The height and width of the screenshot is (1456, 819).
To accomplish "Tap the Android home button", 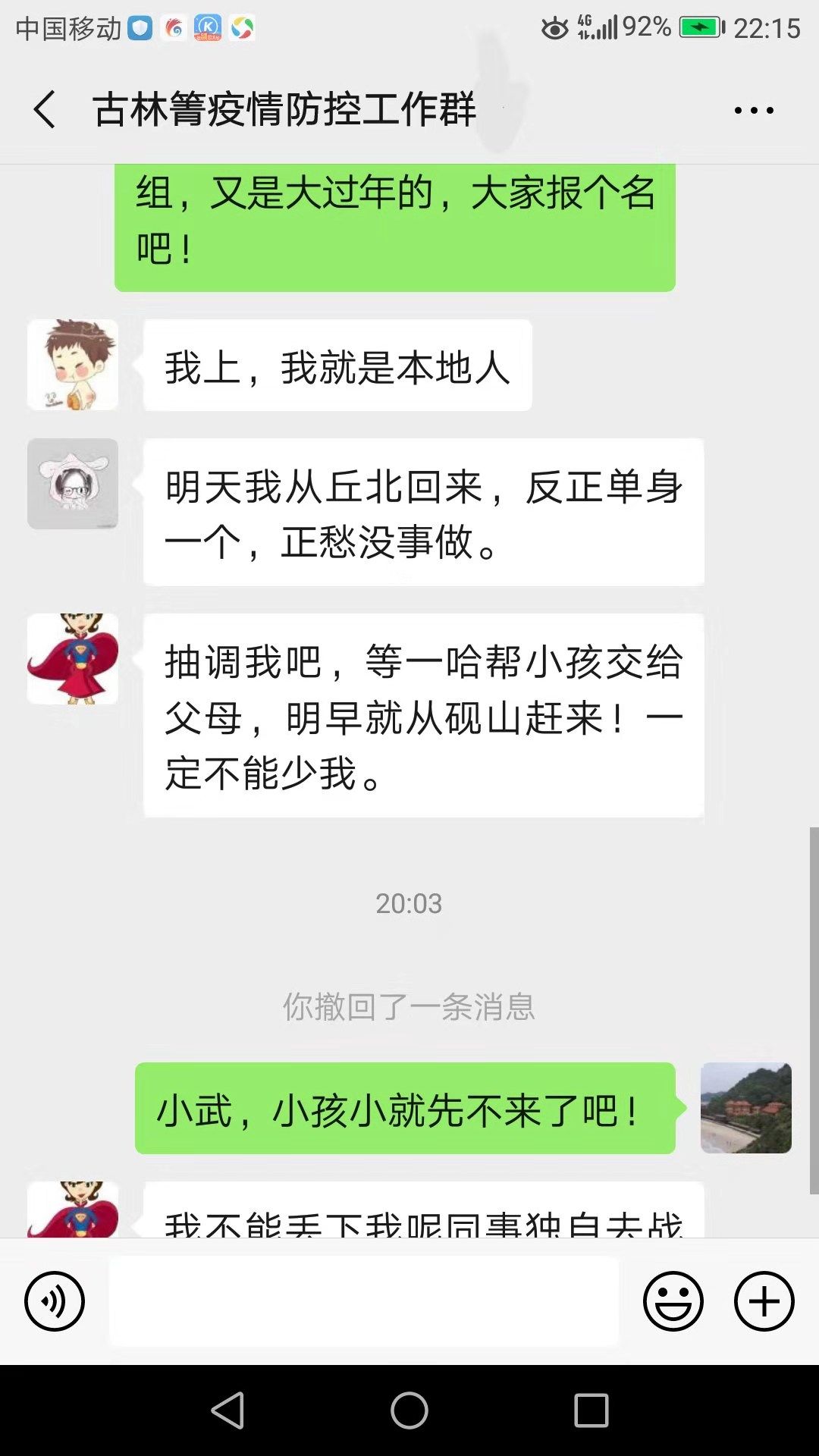I will pos(409,1410).
